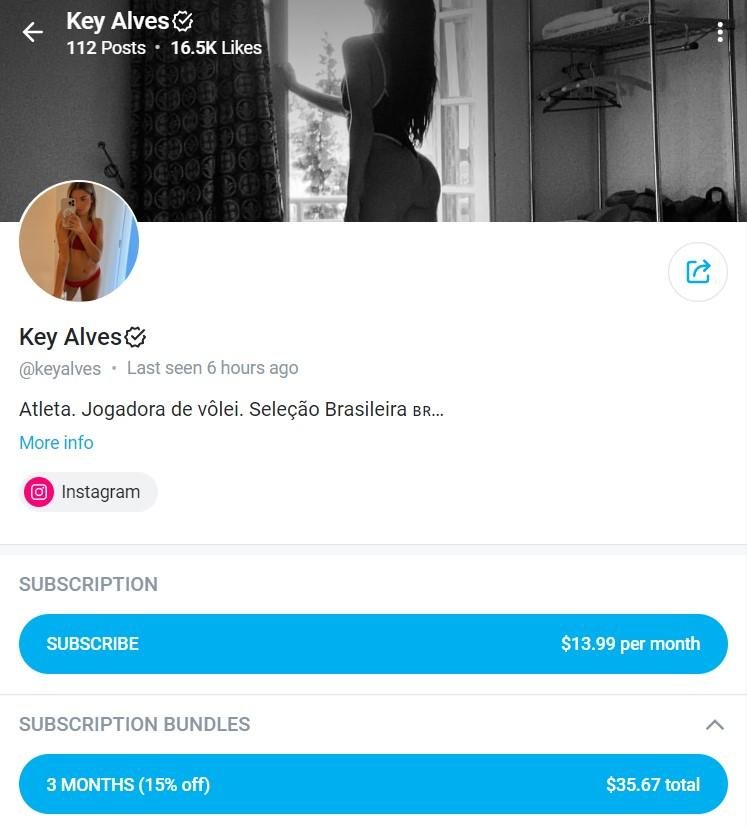The image size is (747, 828).
Task: Open the Instagram link chip
Action: pos(88,492)
